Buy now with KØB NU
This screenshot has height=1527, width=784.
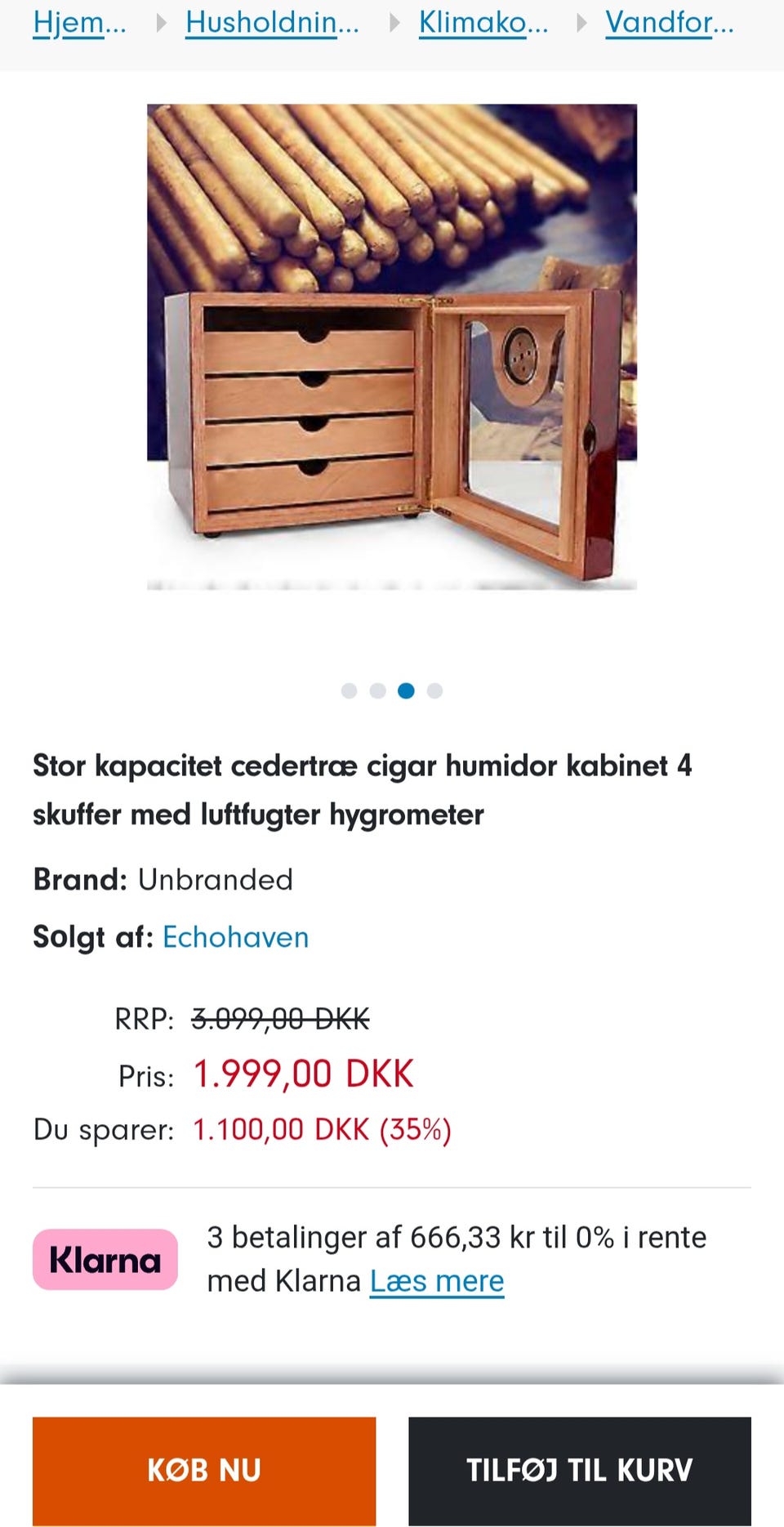(204, 1470)
